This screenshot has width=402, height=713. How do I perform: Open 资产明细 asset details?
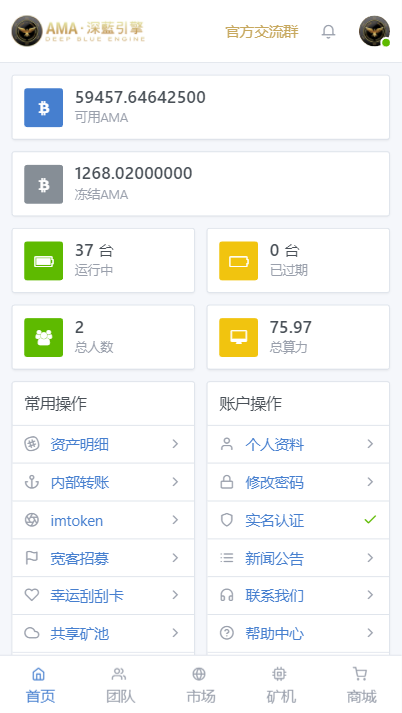pos(103,444)
